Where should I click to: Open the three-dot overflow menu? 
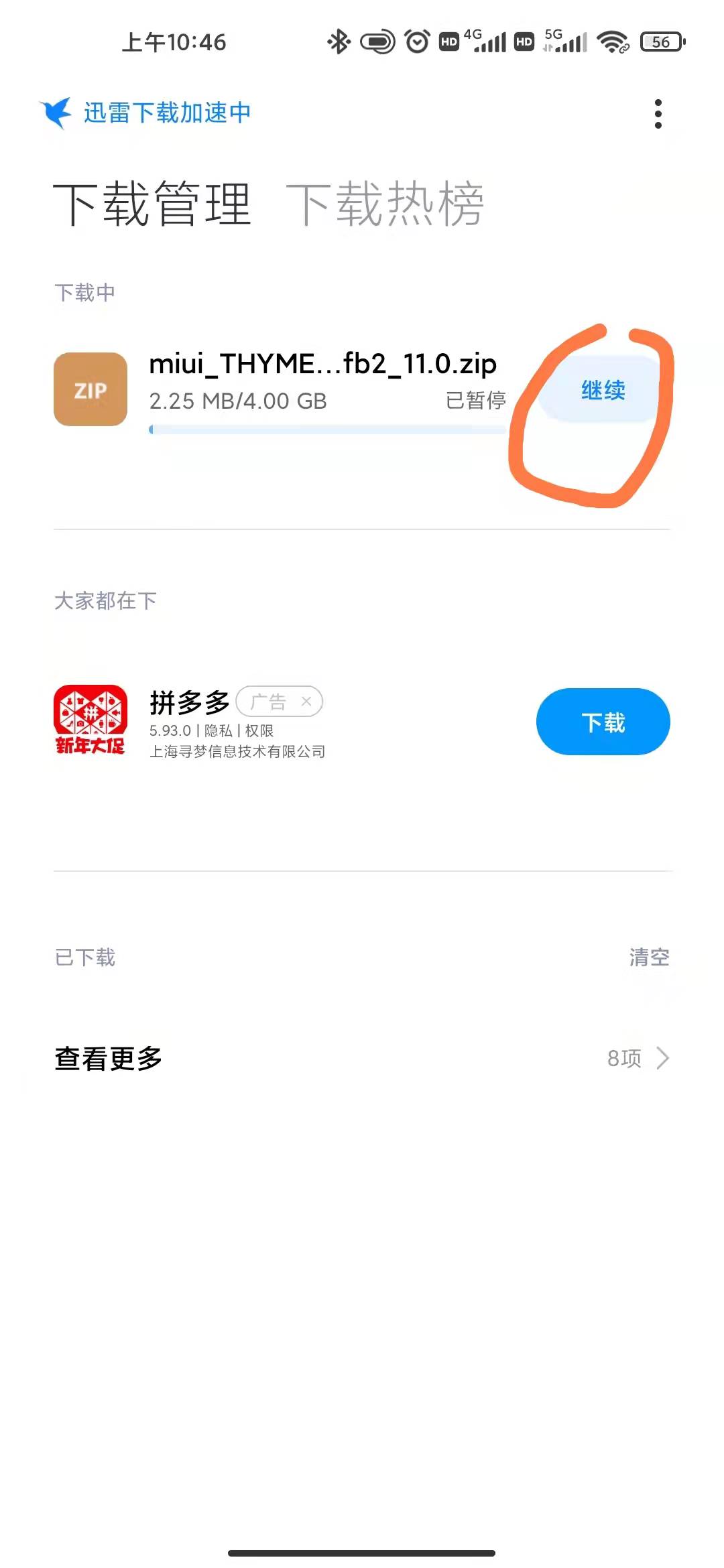pos(658,113)
